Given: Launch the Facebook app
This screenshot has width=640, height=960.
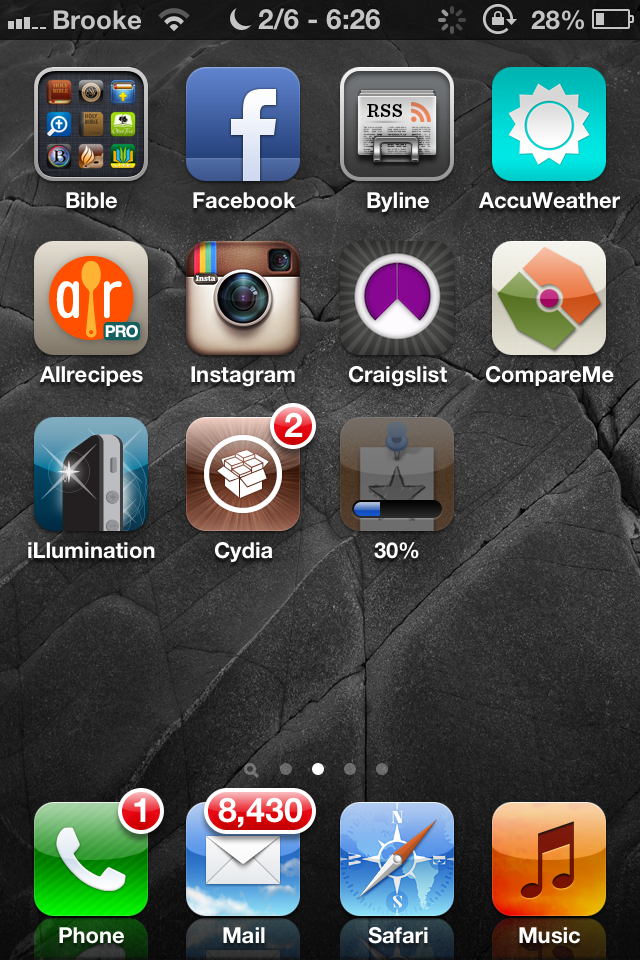Looking at the screenshot, I should [x=243, y=124].
